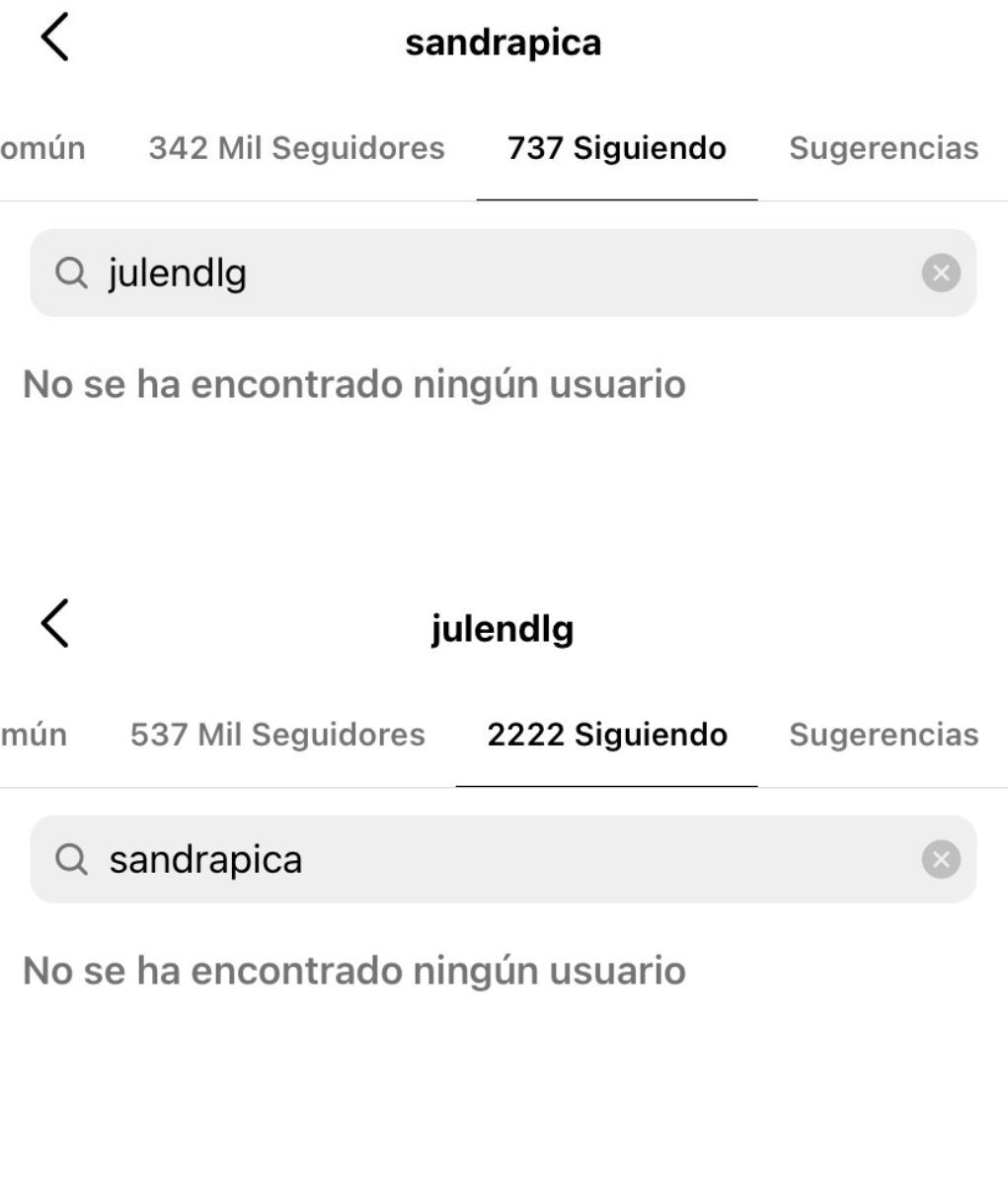Open the partially visible 'común' tab at top left
The image size is (1008, 1180).
tap(41, 148)
